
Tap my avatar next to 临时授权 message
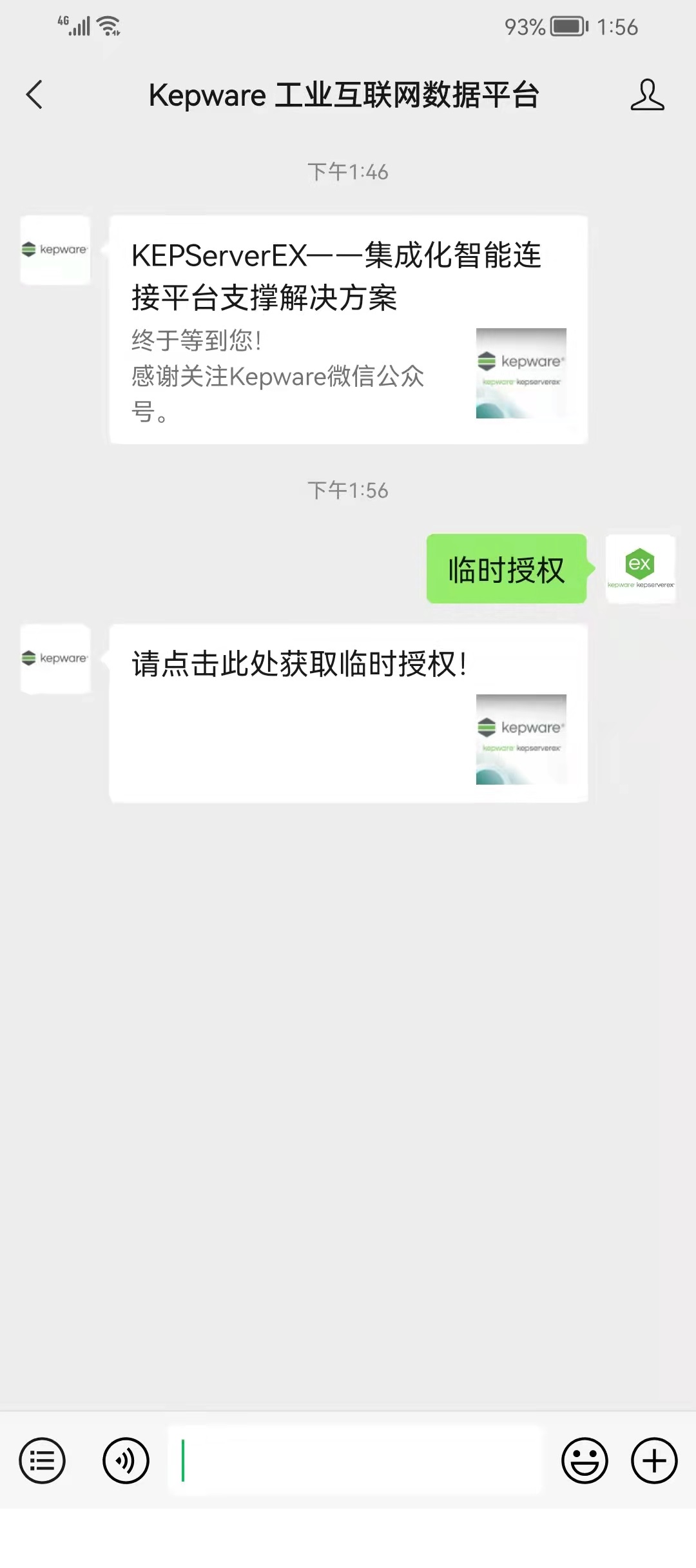(641, 569)
